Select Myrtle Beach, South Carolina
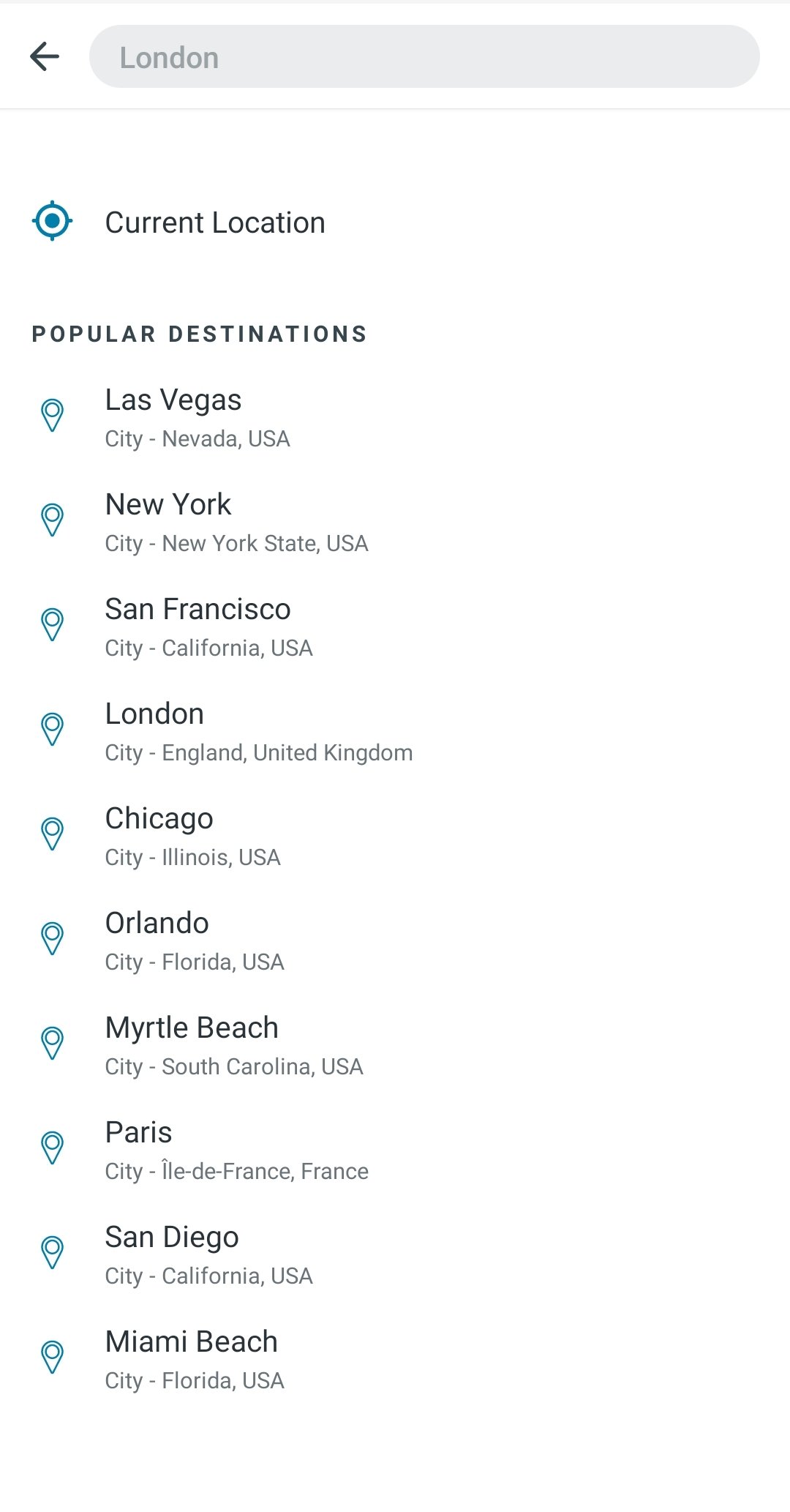 click(x=395, y=1046)
